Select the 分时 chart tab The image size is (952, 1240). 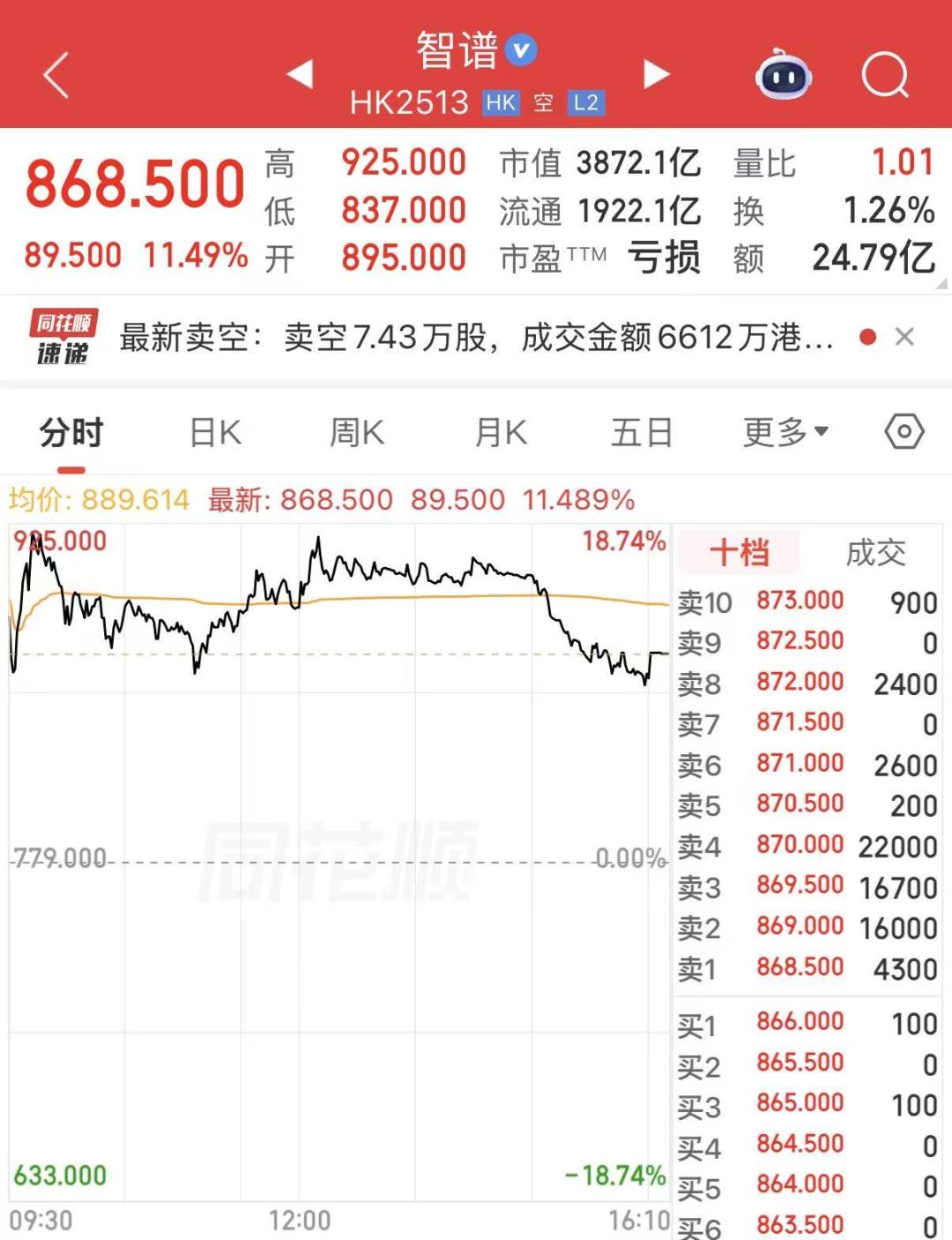click(x=71, y=433)
